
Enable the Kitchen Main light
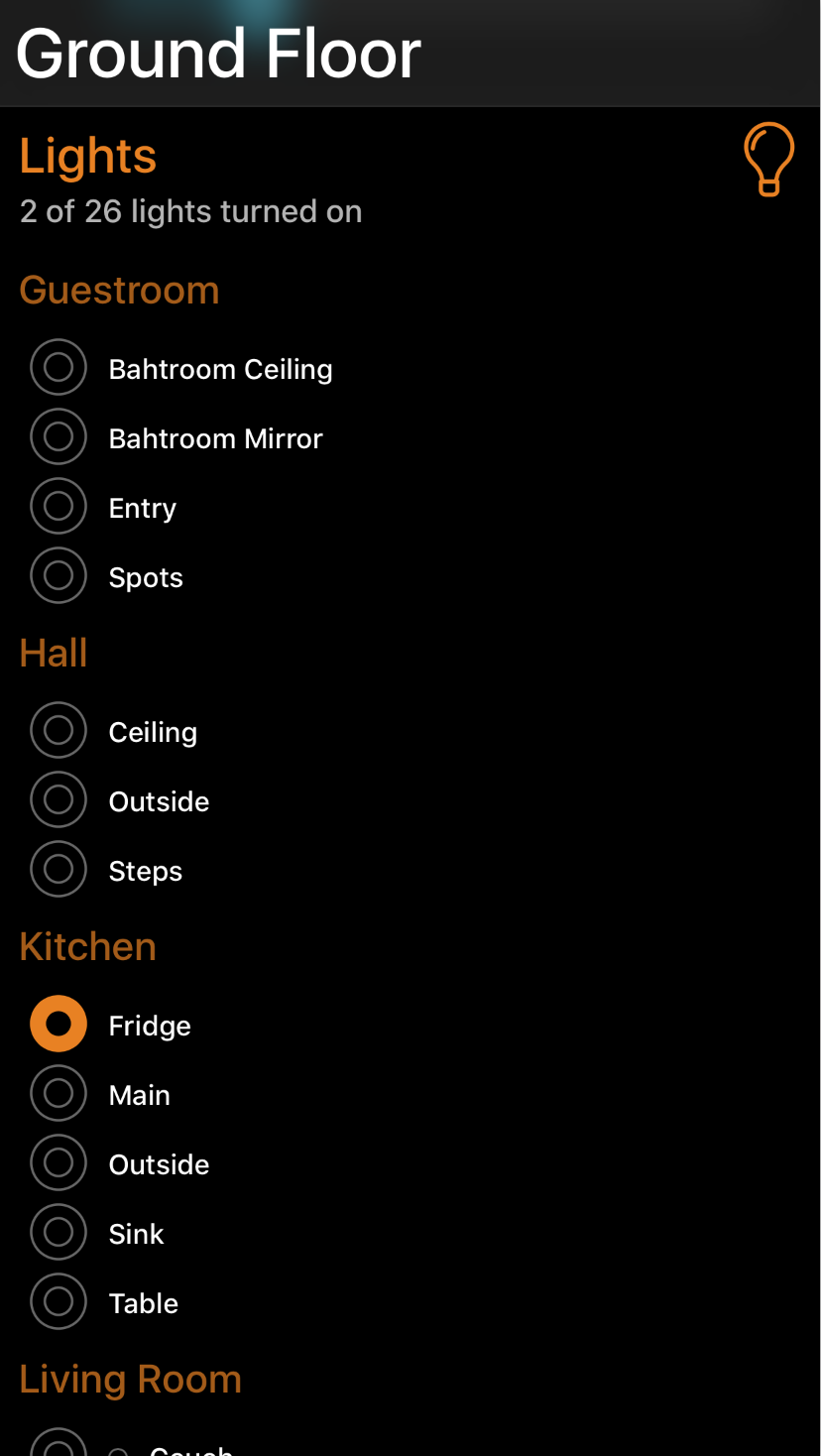[x=59, y=1094]
